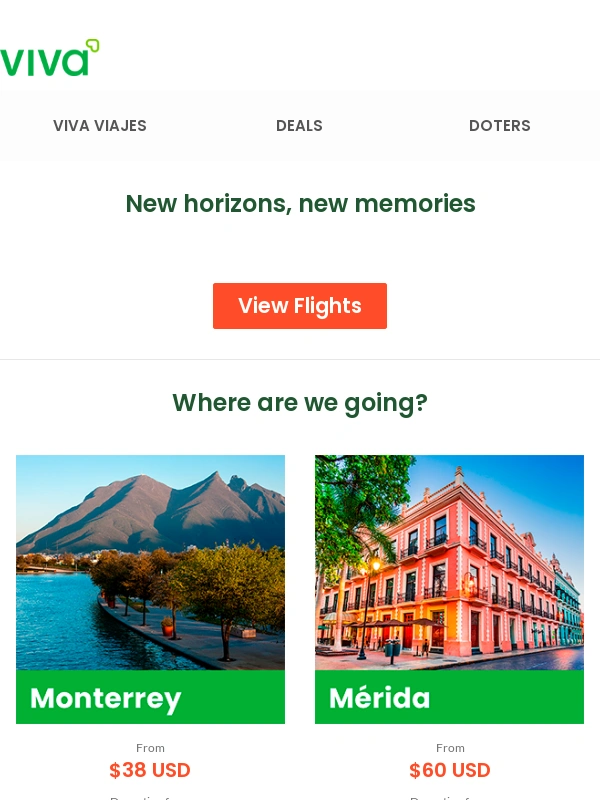Screen dimensions: 600x800
Task: Open the Mérida destination card
Action: 449,589
